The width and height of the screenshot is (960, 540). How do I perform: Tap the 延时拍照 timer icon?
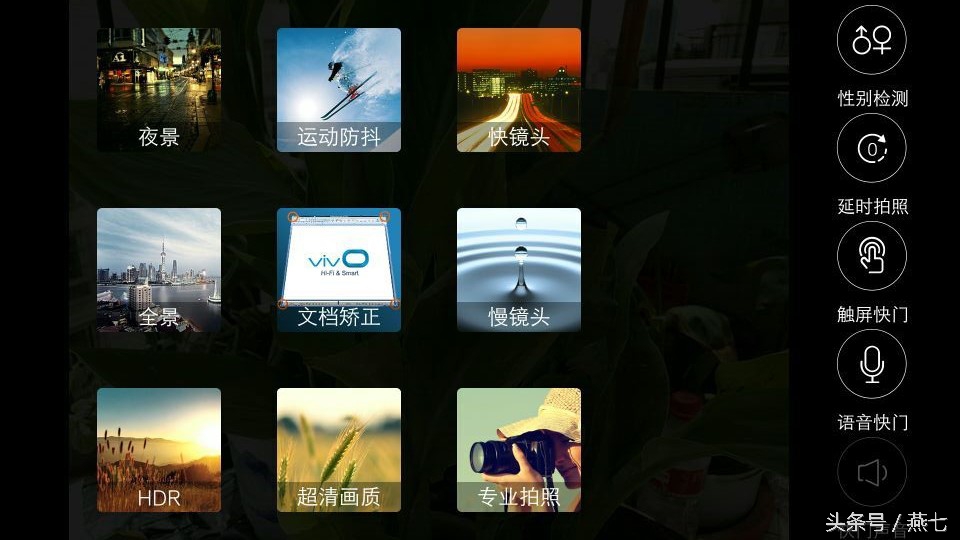click(872, 149)
